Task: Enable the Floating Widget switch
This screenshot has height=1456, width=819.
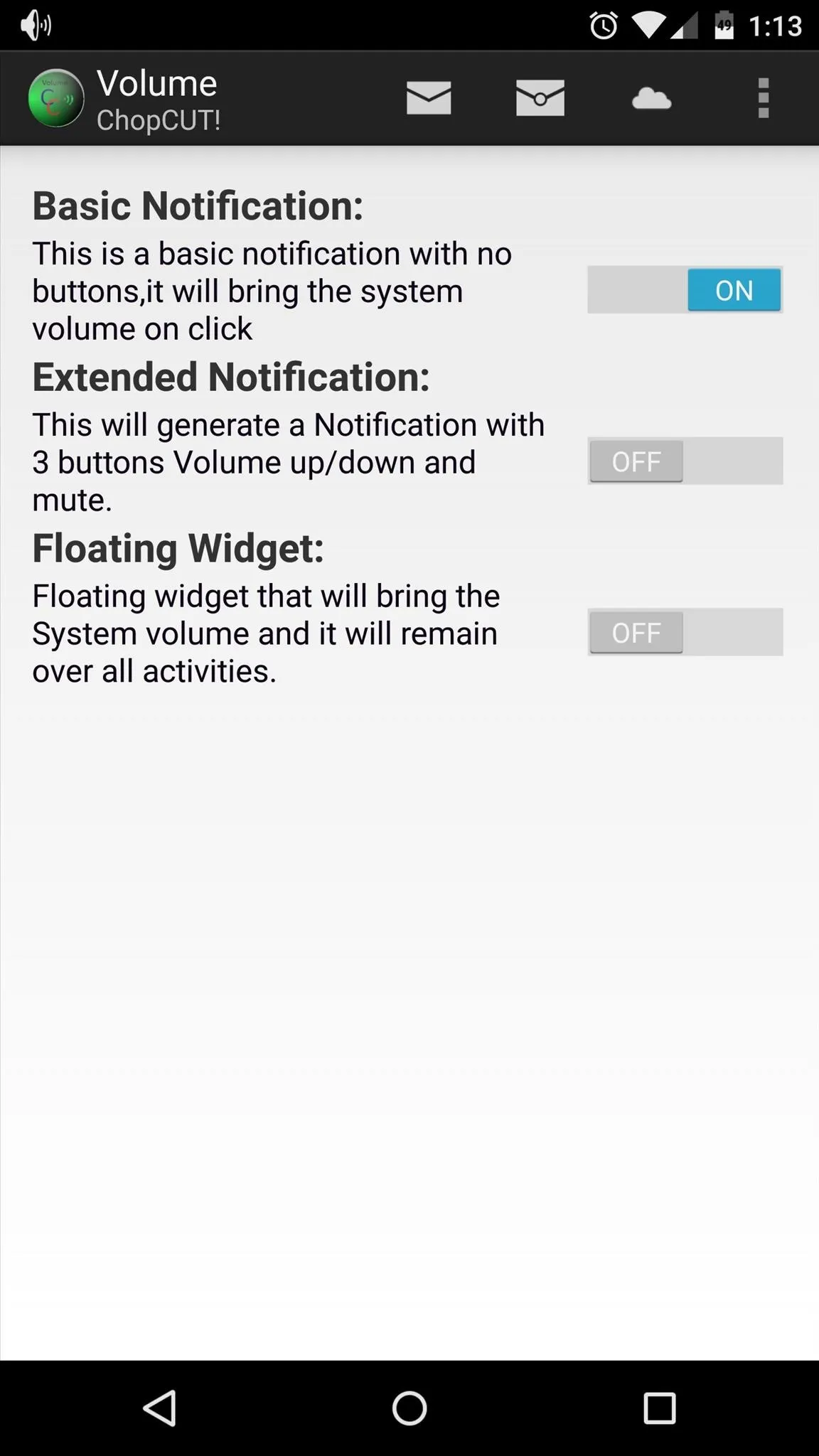Action: click(x=685, y=632)
